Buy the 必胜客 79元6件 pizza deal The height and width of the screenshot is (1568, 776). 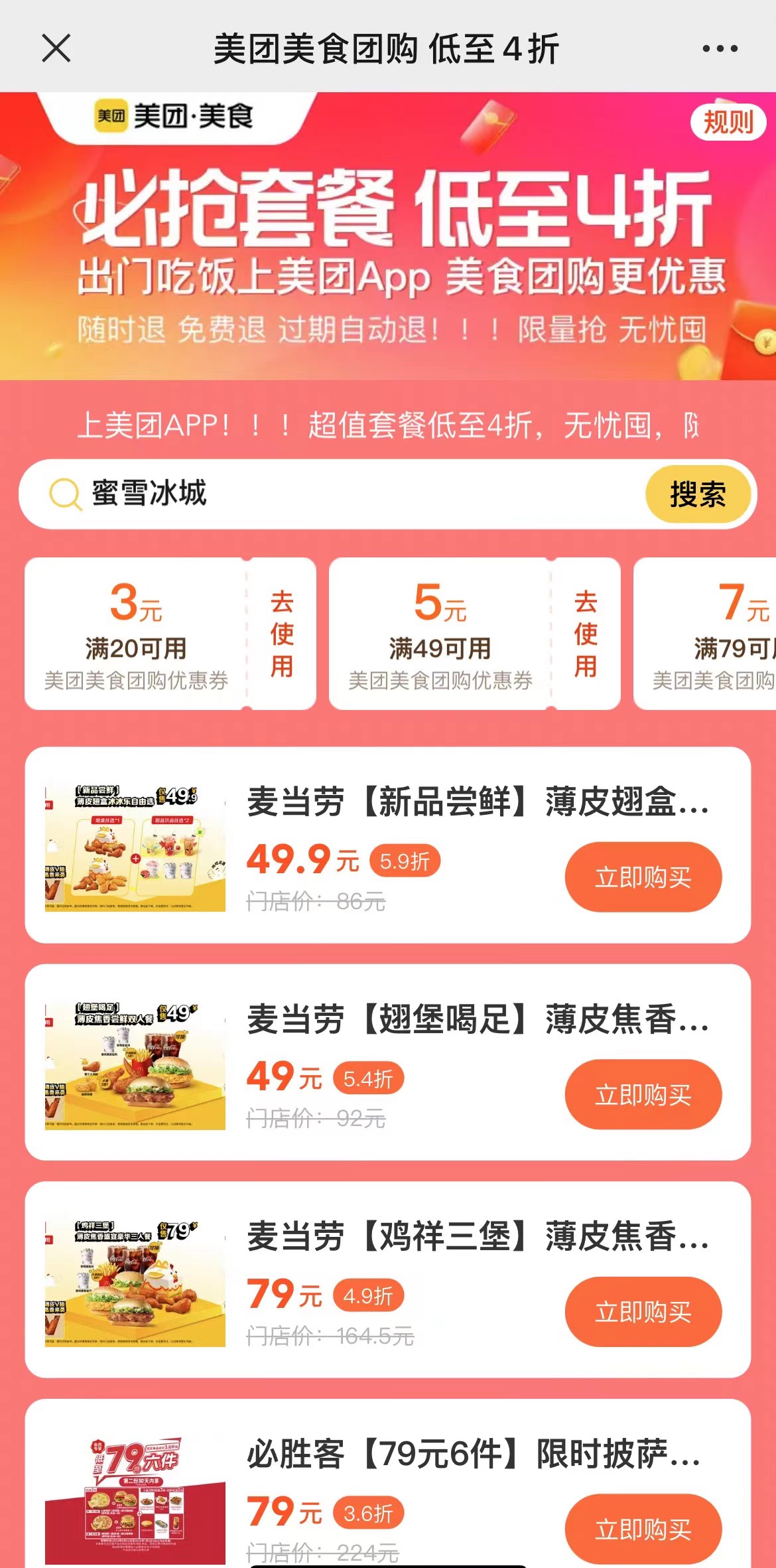pyautogui.click(x=643, y=1529)
